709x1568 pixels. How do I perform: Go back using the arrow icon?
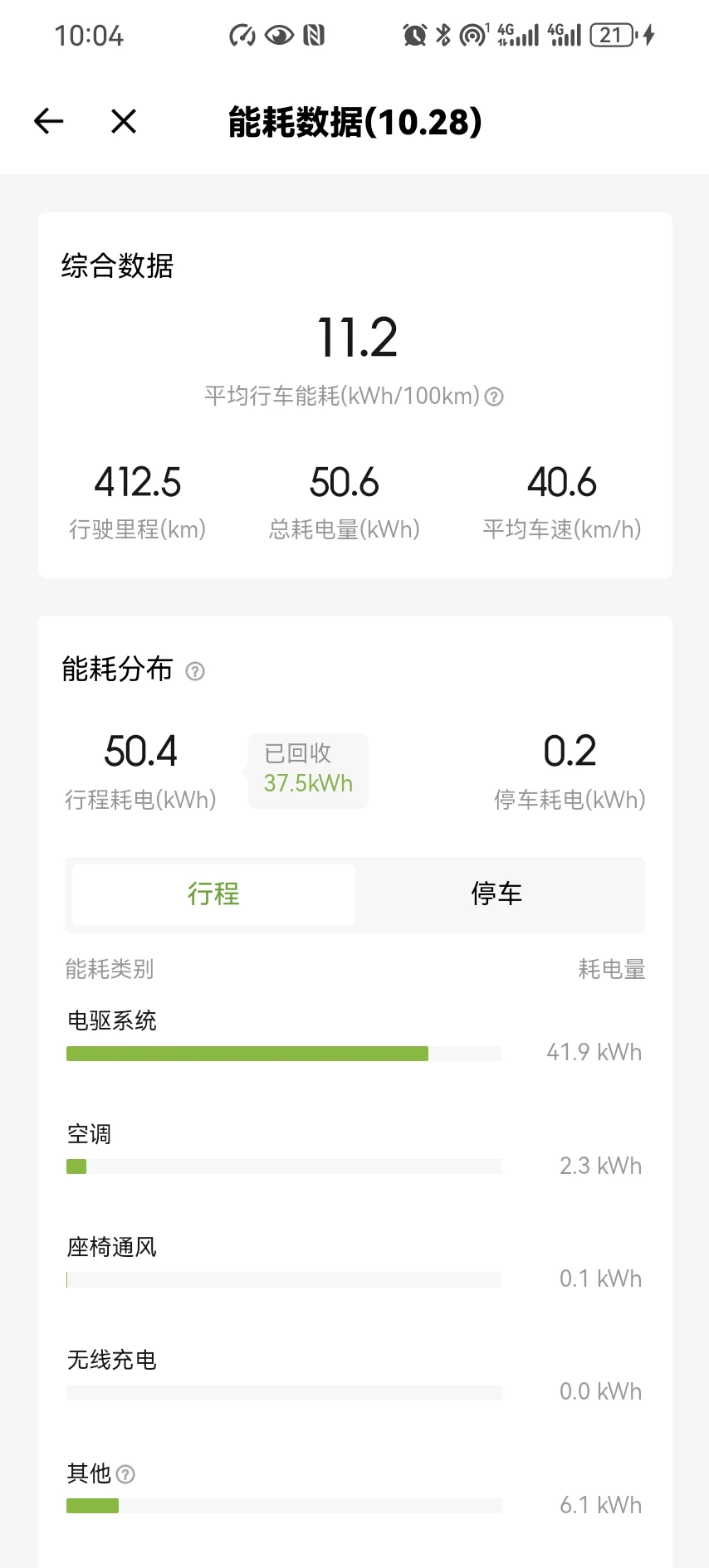click(x=49, y=122)
